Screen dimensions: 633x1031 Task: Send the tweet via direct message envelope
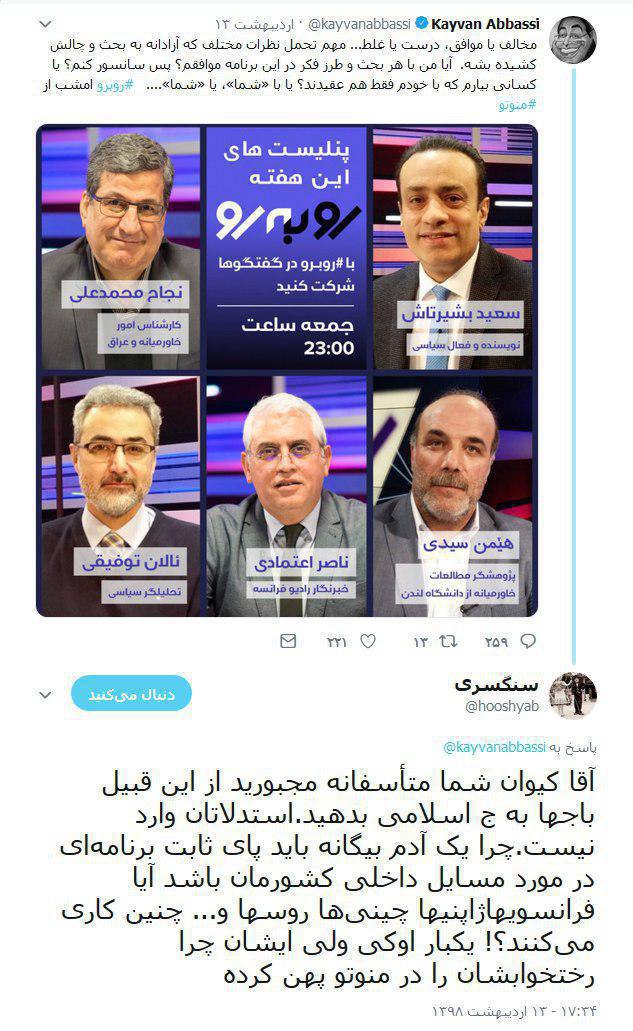point(287,641)
